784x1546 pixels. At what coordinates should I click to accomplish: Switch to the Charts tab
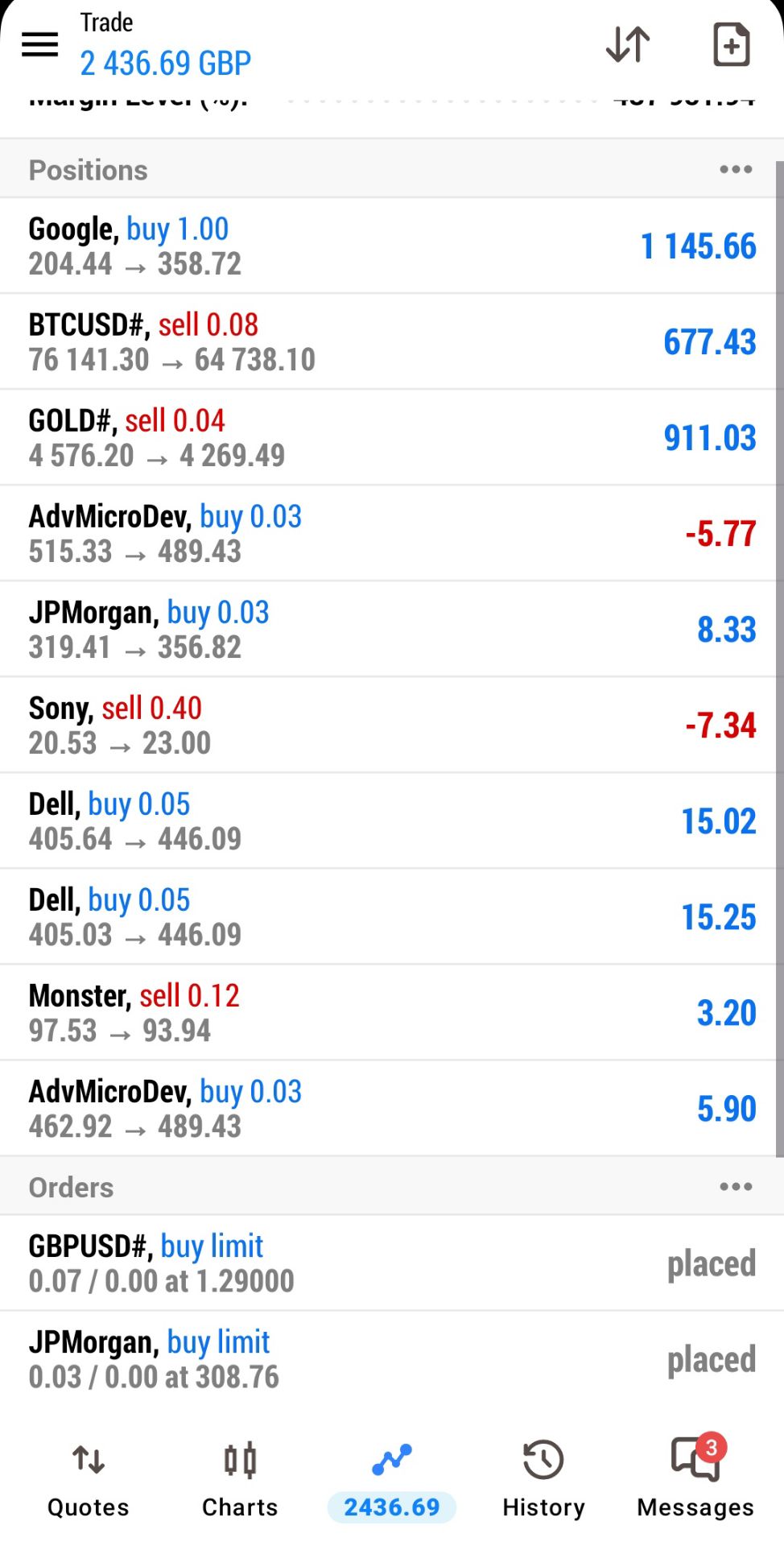[x=240, y=1480]
